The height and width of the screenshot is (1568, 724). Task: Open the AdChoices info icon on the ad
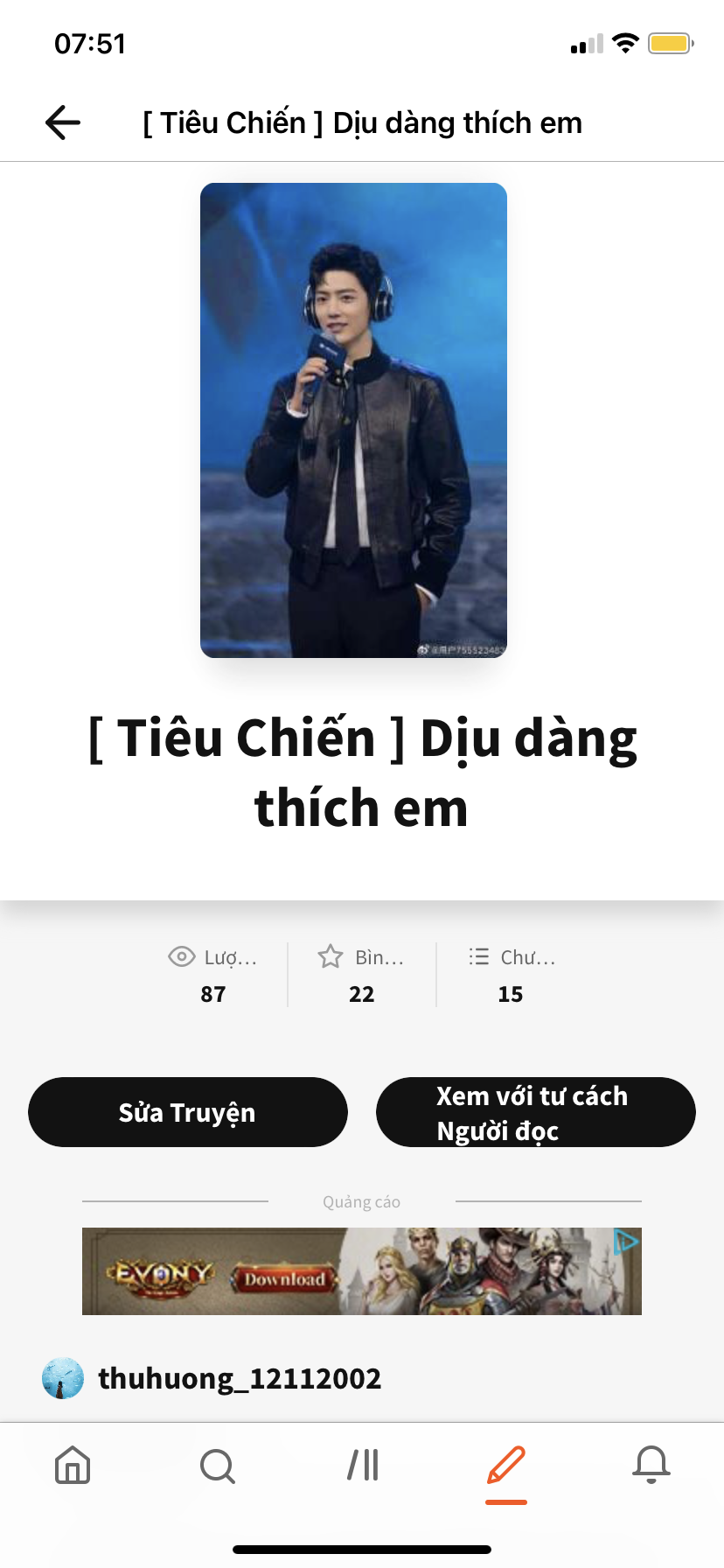626,1242
